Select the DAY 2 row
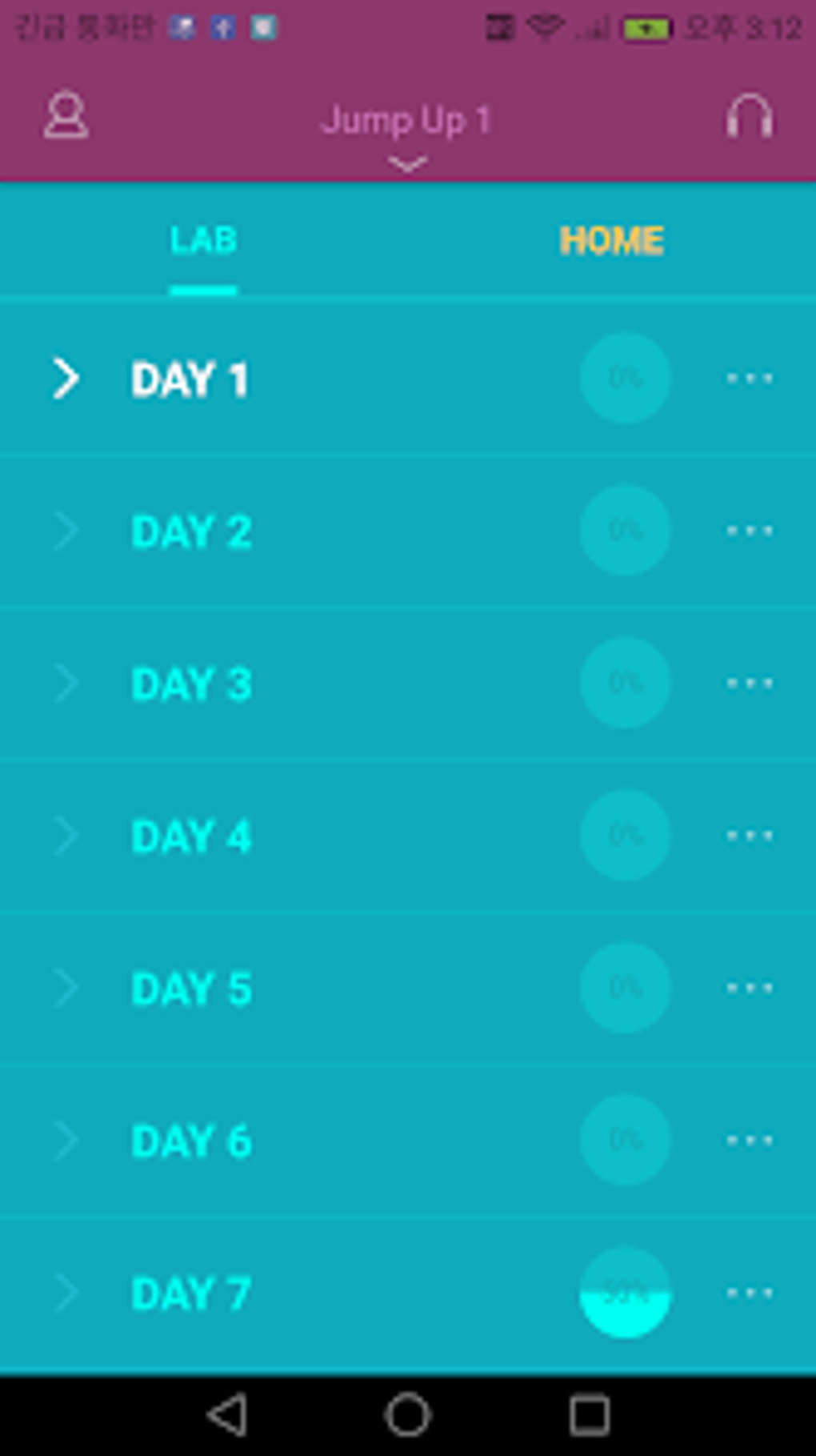 pyautogui.click(x=191, y=531)
